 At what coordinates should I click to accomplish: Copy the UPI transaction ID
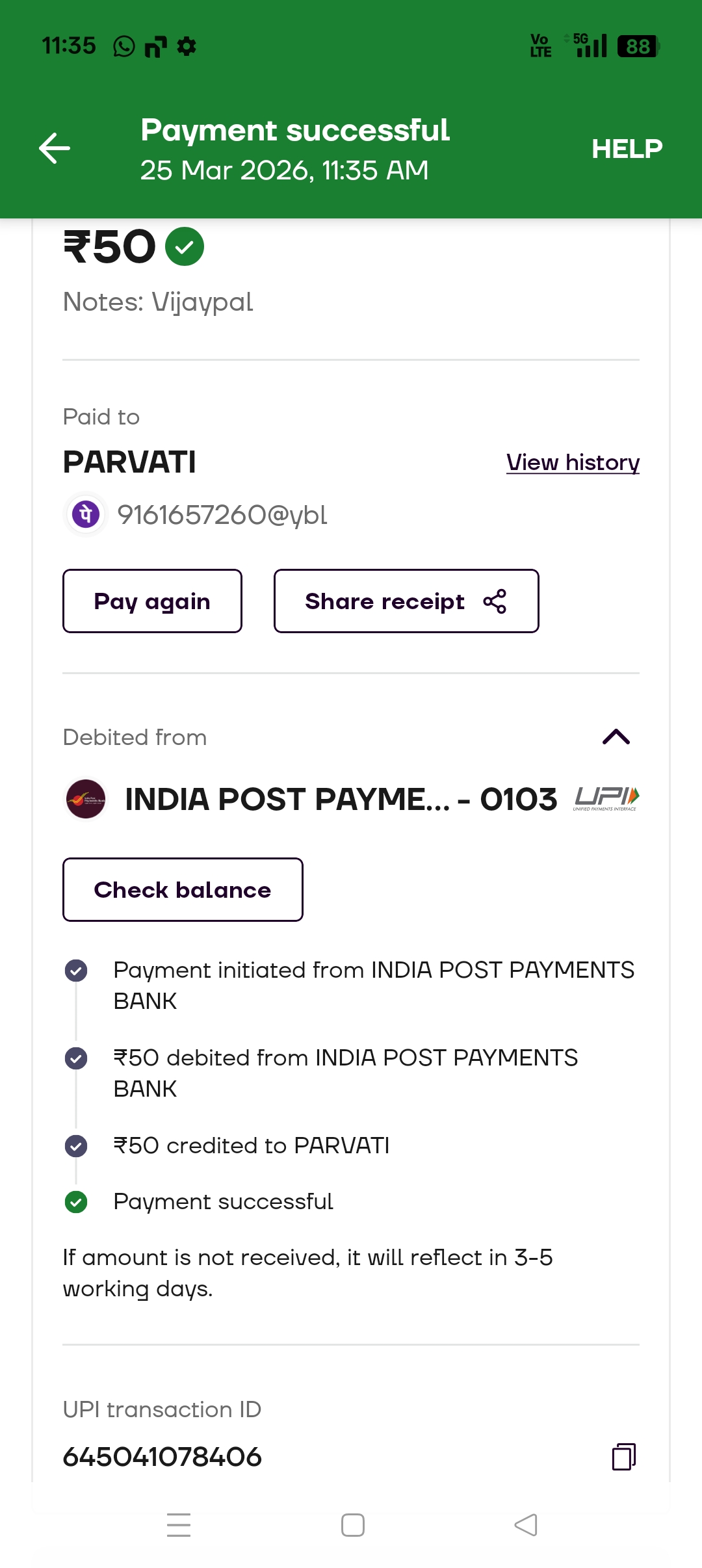click(x=623, y=1457)
